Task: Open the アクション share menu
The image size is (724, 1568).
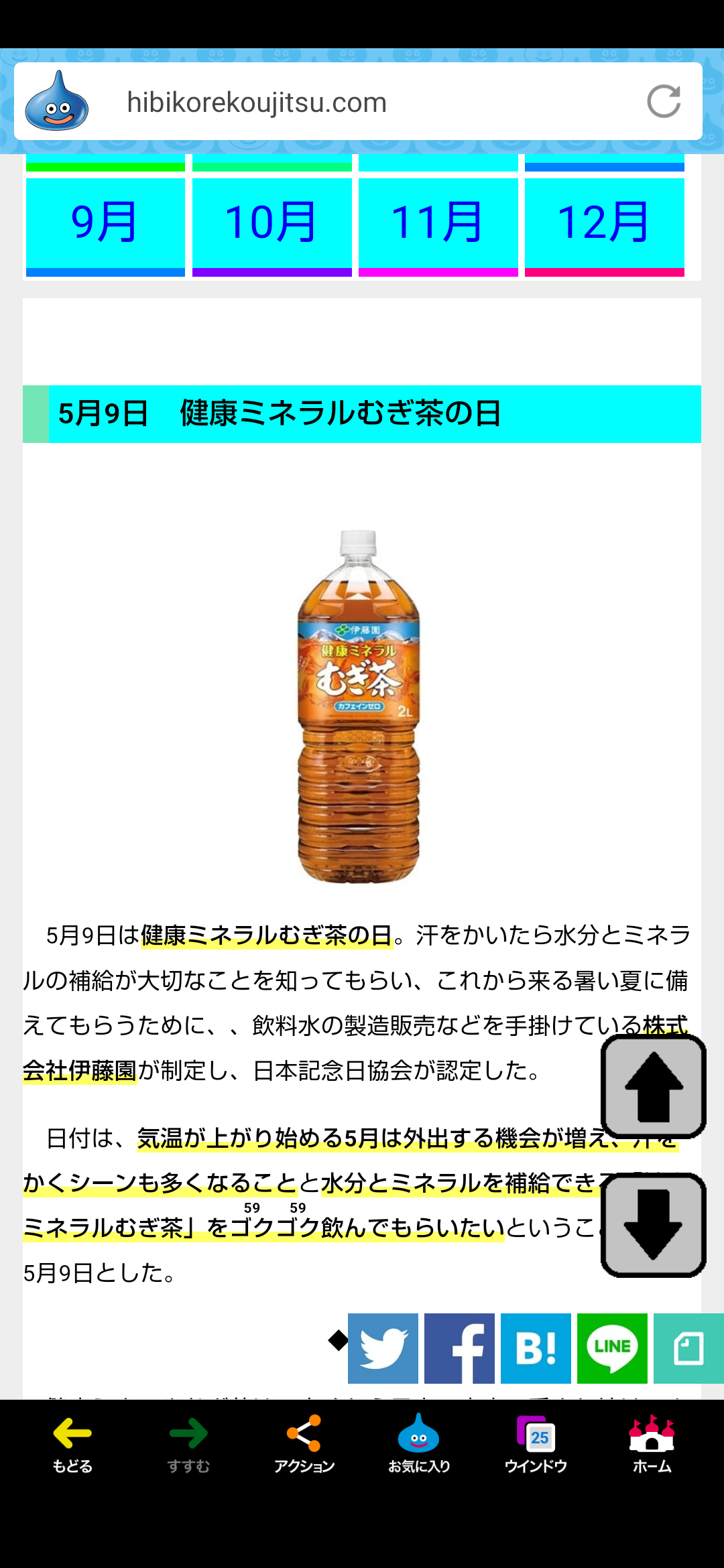Action: pos(304,1444)
